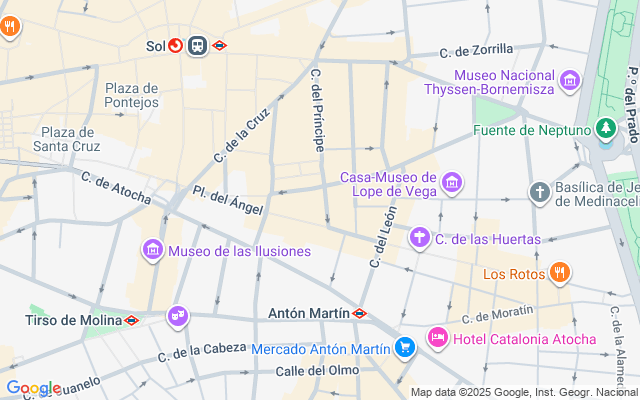Tap the C. de las Huertas pin
Image resolution: width=640 pixels, height=400 pixels.
(x=420, y=238)
